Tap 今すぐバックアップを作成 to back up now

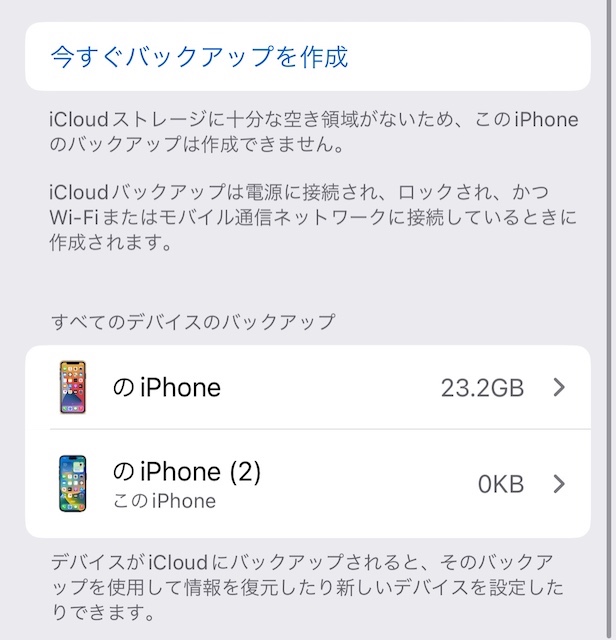pyautogui.click(x=200, y=57)
